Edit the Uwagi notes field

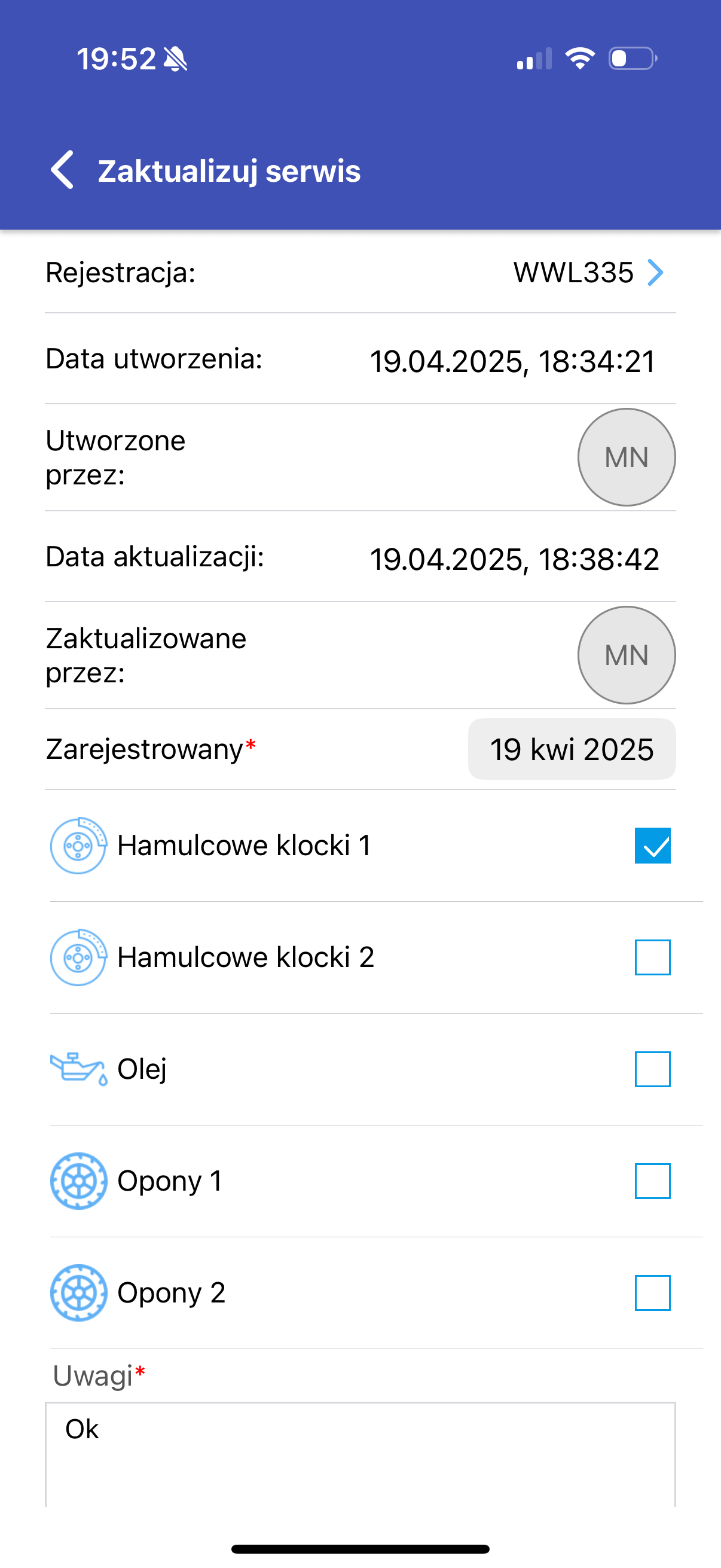click(360, 1455)
